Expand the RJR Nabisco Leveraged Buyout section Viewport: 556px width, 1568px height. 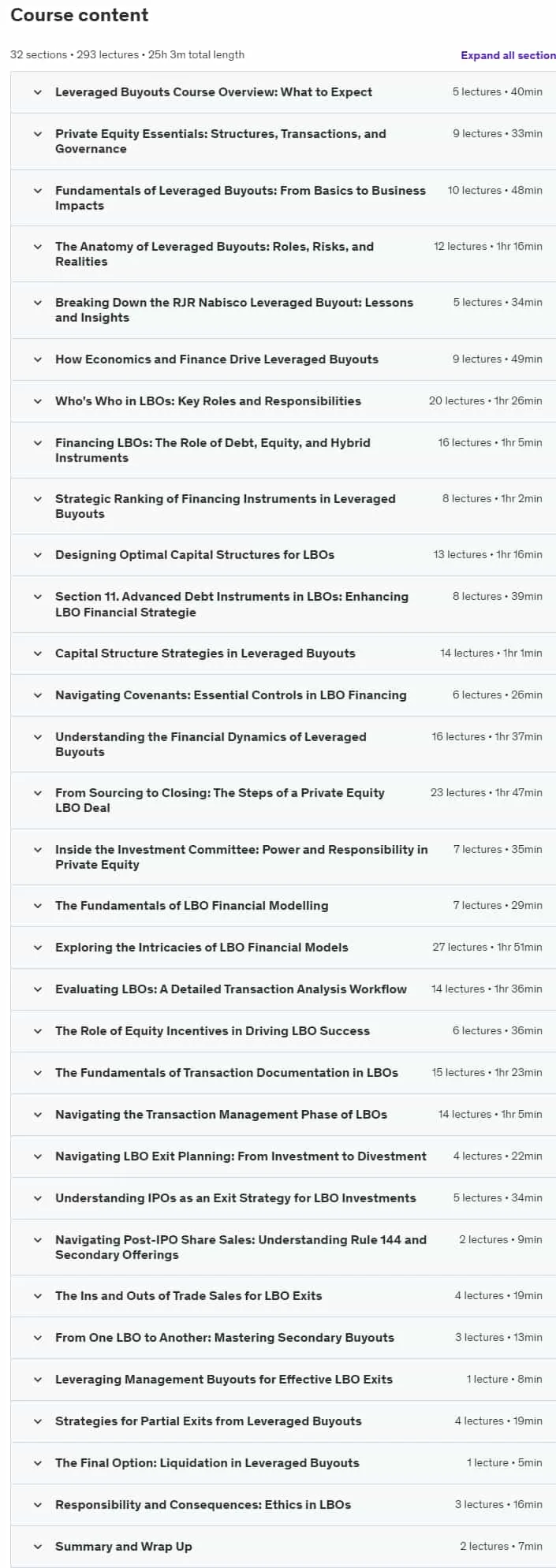pyautogui.click(x=283, y=310)
